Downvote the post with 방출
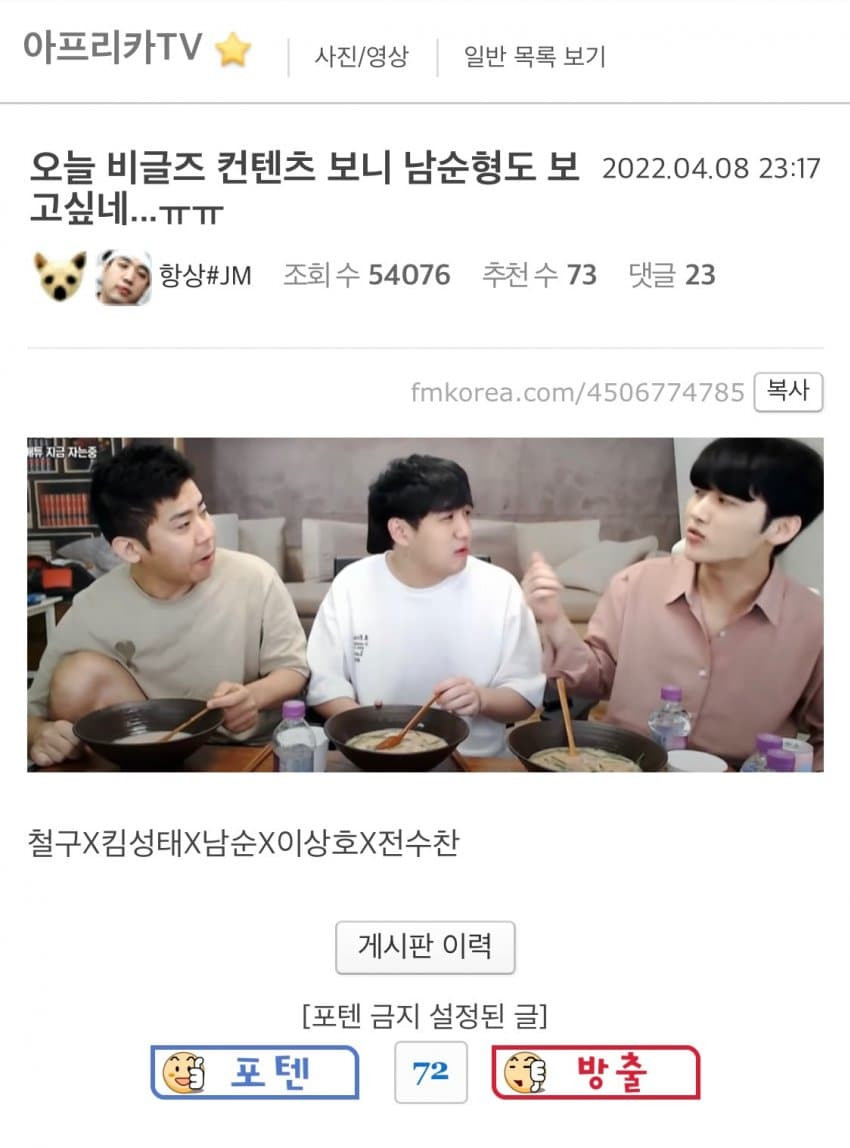Image resolution: width=850 pixels, height=1148 pixels. [x=595, y=1072]
